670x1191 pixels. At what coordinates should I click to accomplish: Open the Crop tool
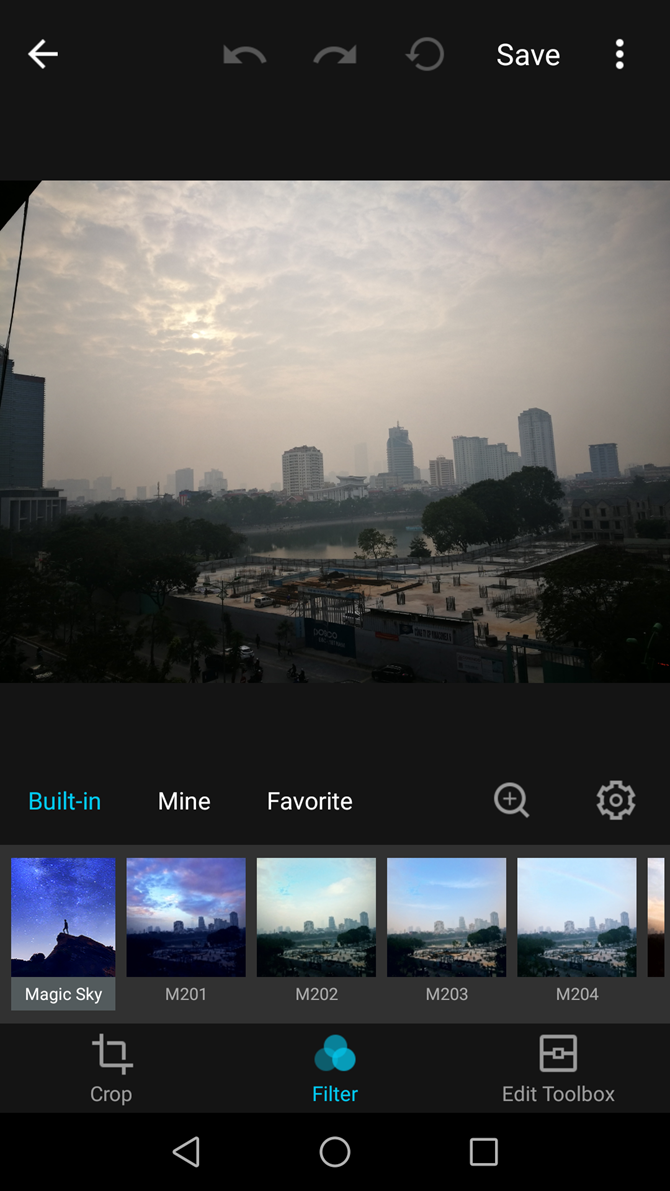[x=111, y=1069]
